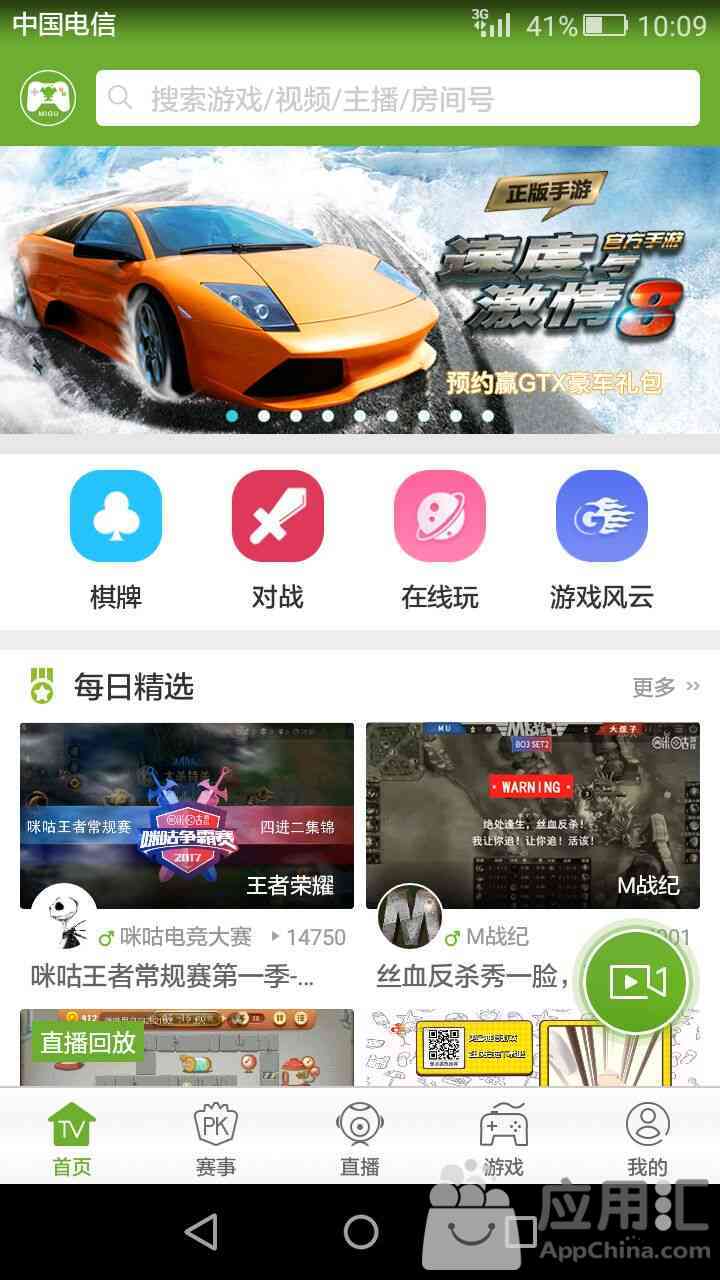Switch to the 直播 tab

point(360,1138)
